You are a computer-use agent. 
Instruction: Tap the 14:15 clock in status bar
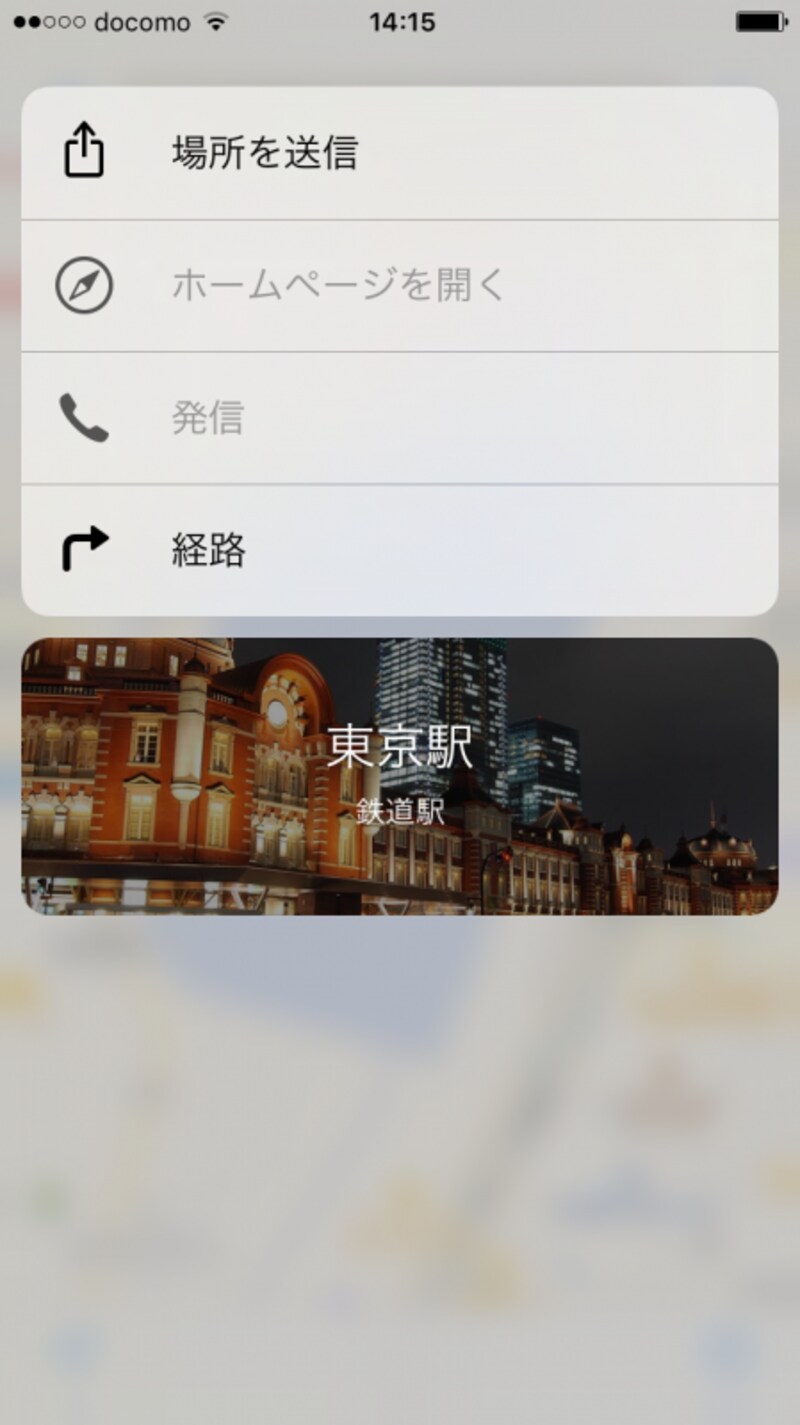pos(399,19)
